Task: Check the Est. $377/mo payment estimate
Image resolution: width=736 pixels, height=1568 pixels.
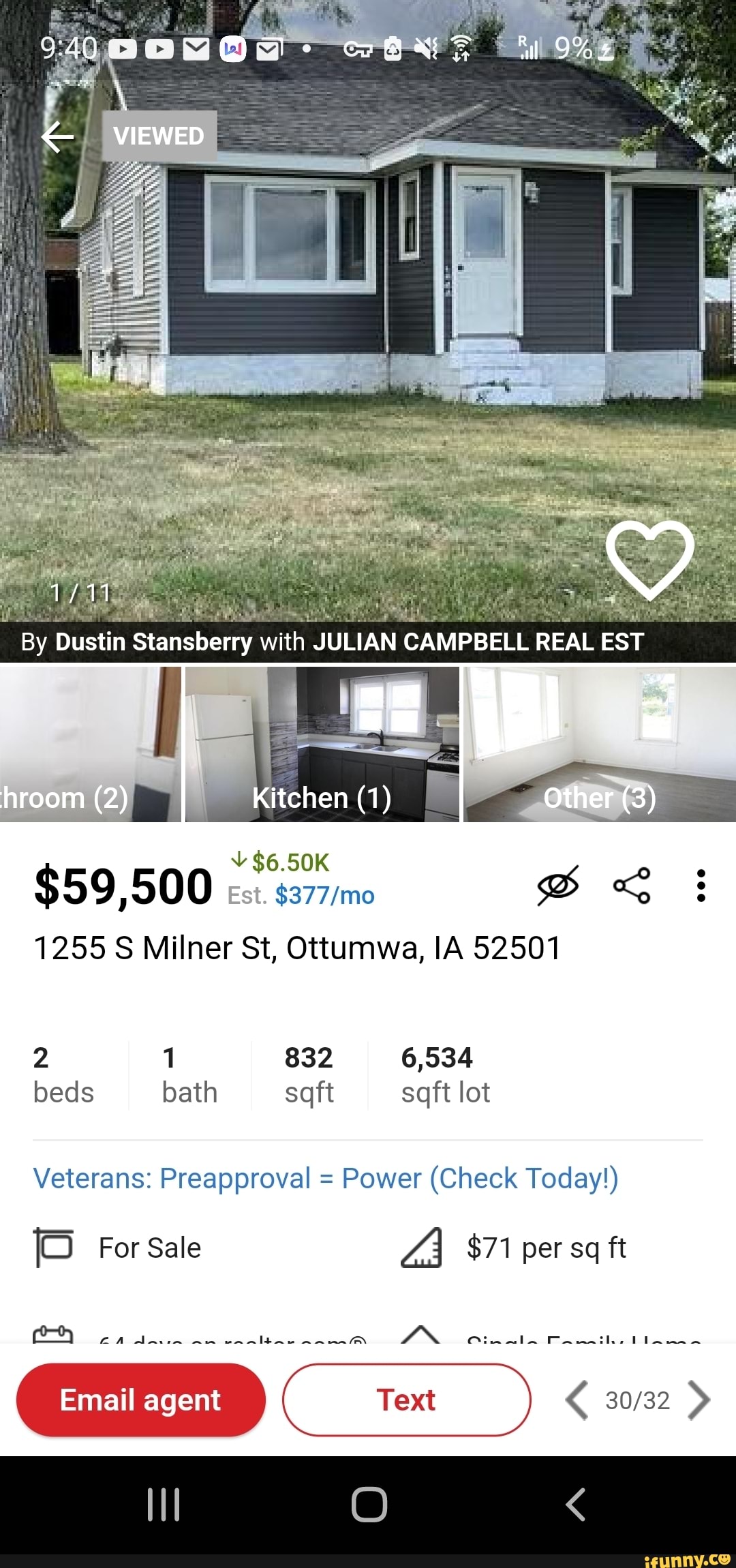Action: tap(324, 895)
